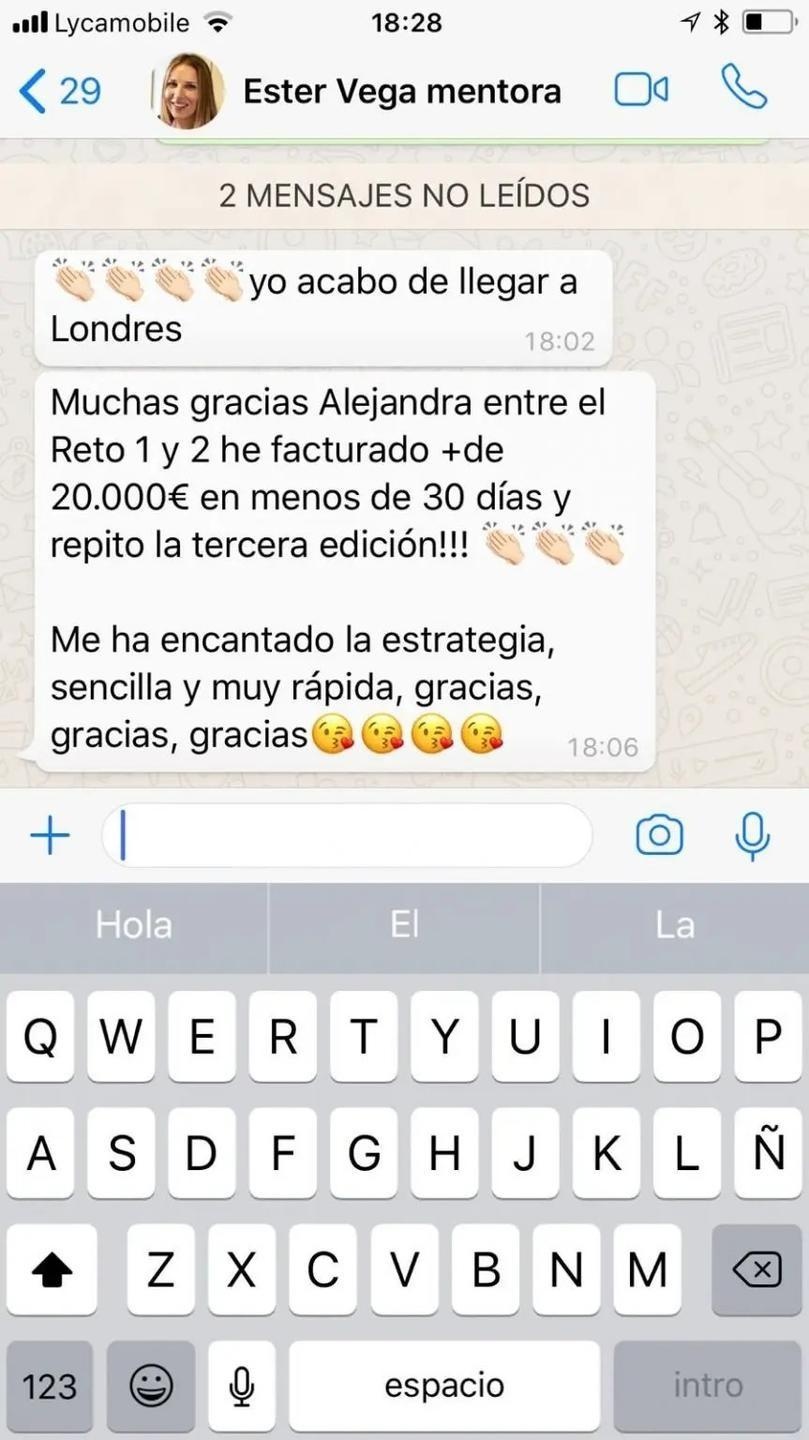Record a voice message
This screenshot has height=1440, width=809.
[752, 836]
